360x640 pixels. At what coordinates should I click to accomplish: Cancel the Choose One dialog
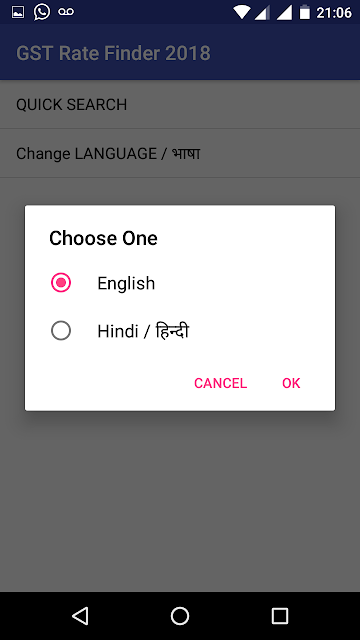click(x=220, y=383)
